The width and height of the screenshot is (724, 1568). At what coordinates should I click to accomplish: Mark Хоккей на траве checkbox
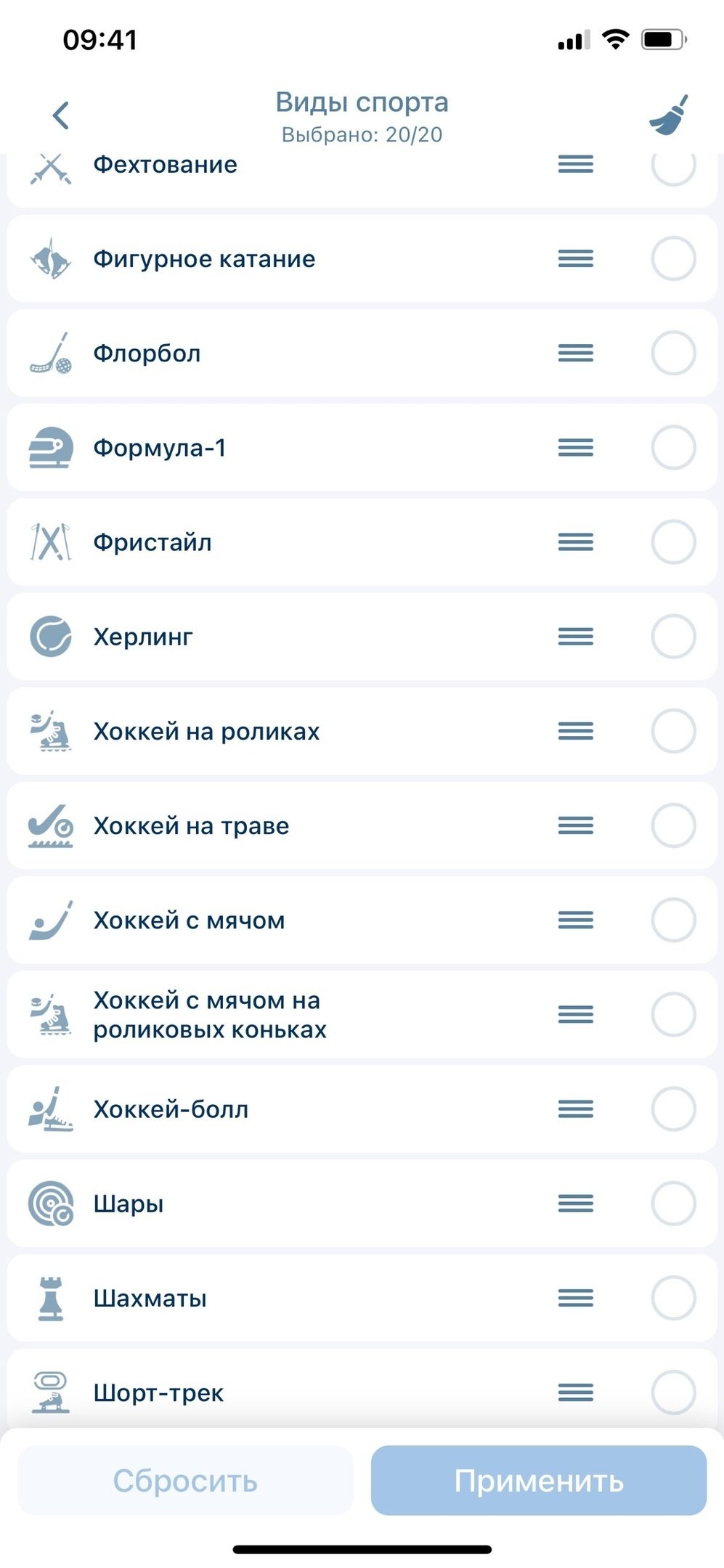pos(673,825)
